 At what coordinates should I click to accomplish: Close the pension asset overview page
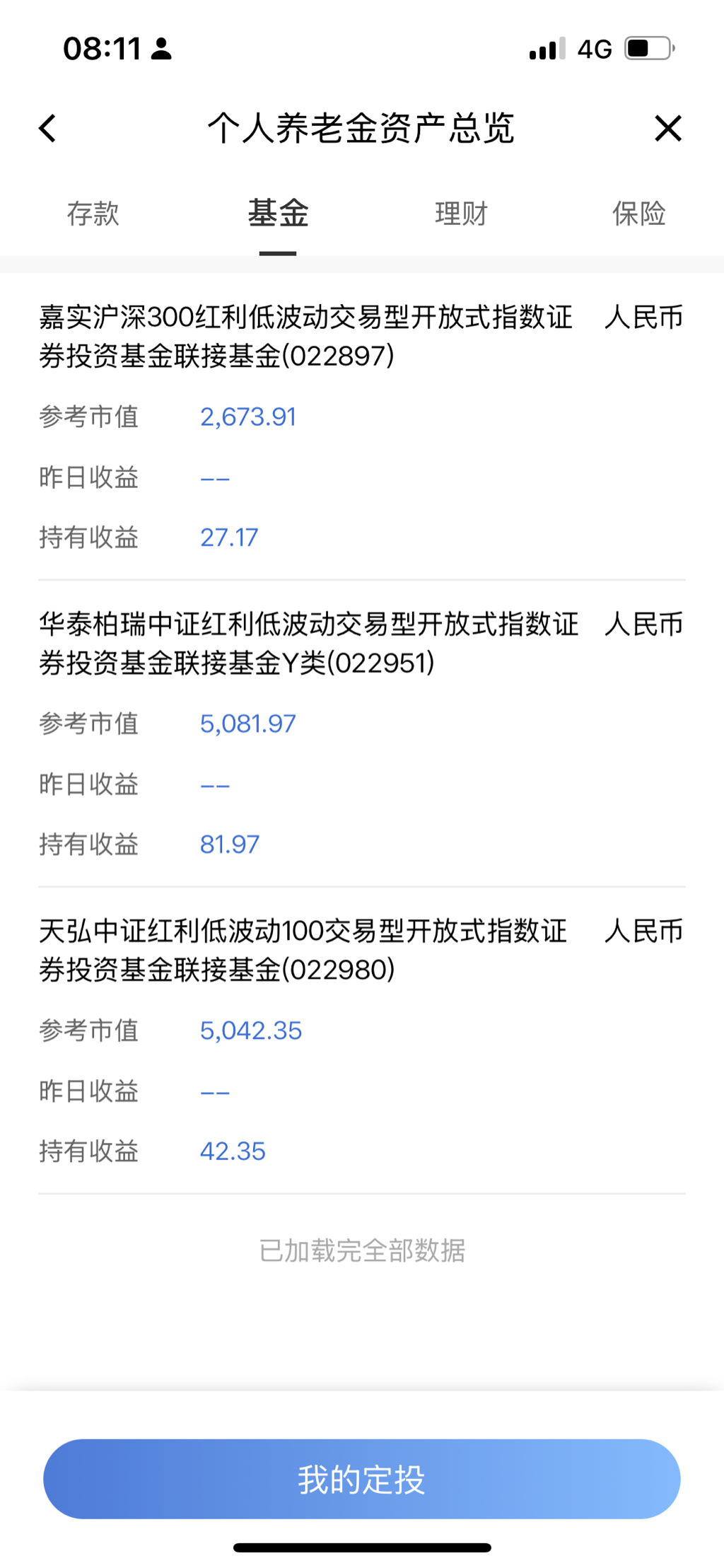pos(667,129)
